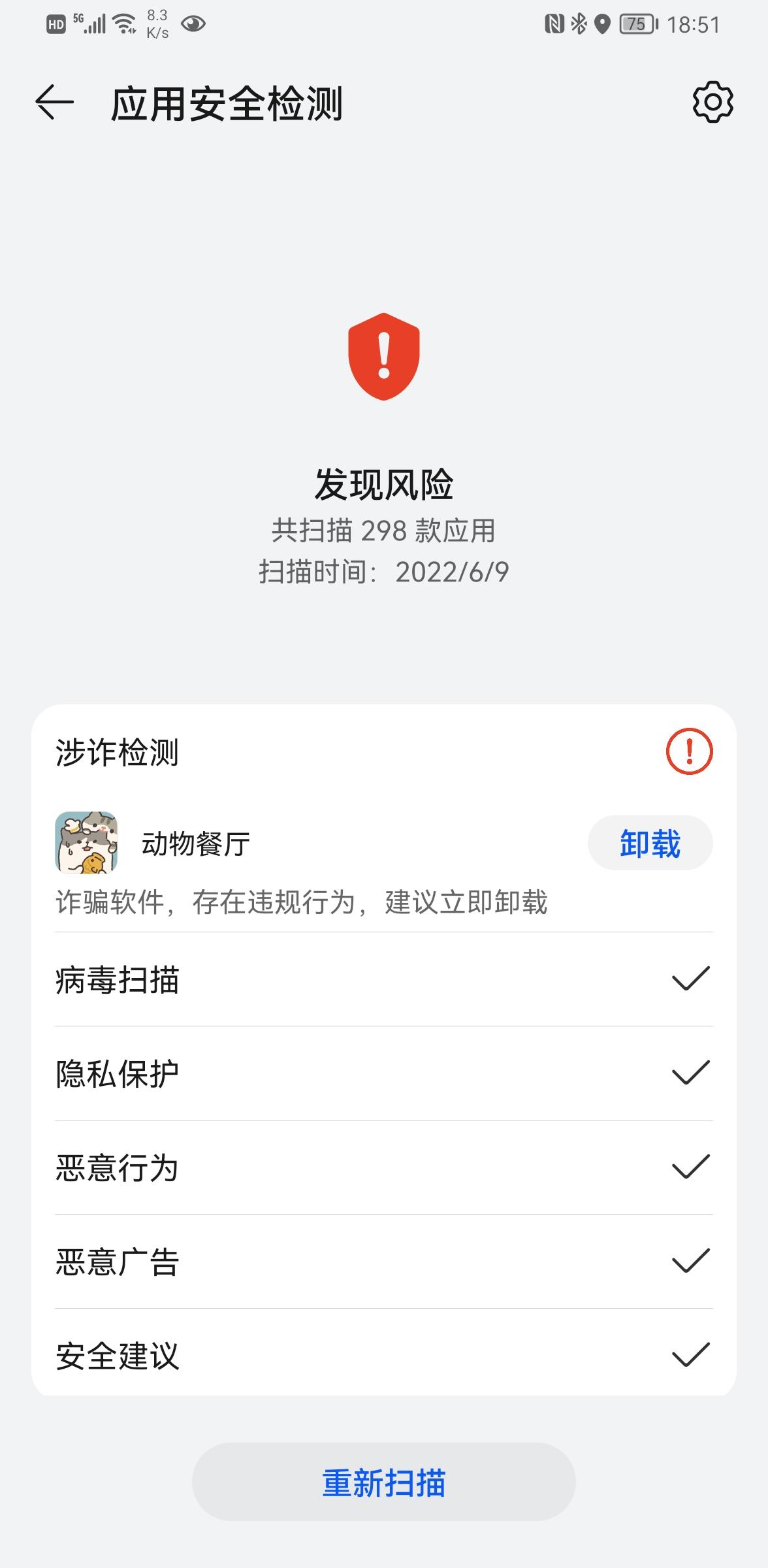Uninstall 动物餐厅 via 卸载 button
This screenshot has width=768, height=1568.
[x=650, y=844]
